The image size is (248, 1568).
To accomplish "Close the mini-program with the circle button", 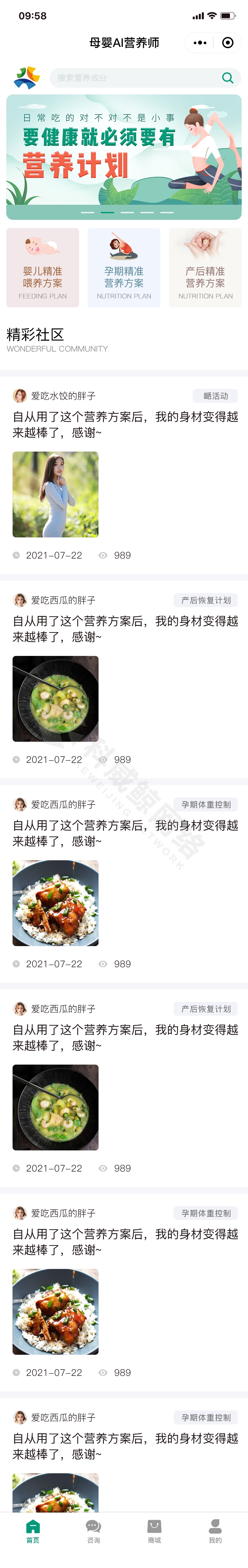I will (x=228, y=43).
